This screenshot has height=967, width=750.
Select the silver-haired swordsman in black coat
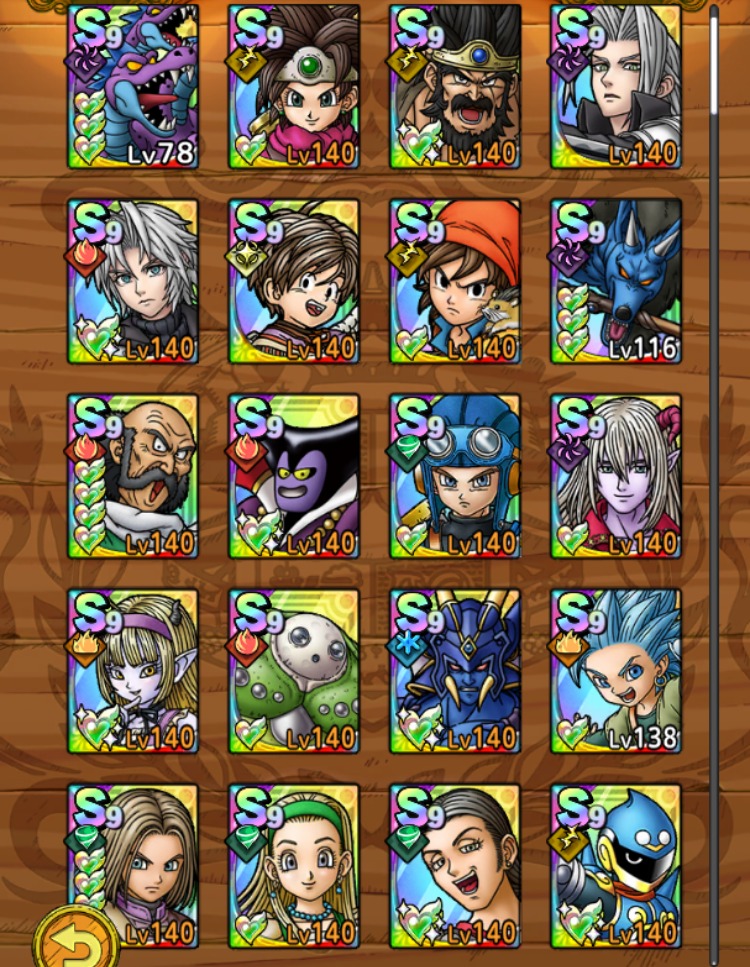coord(616,87)
